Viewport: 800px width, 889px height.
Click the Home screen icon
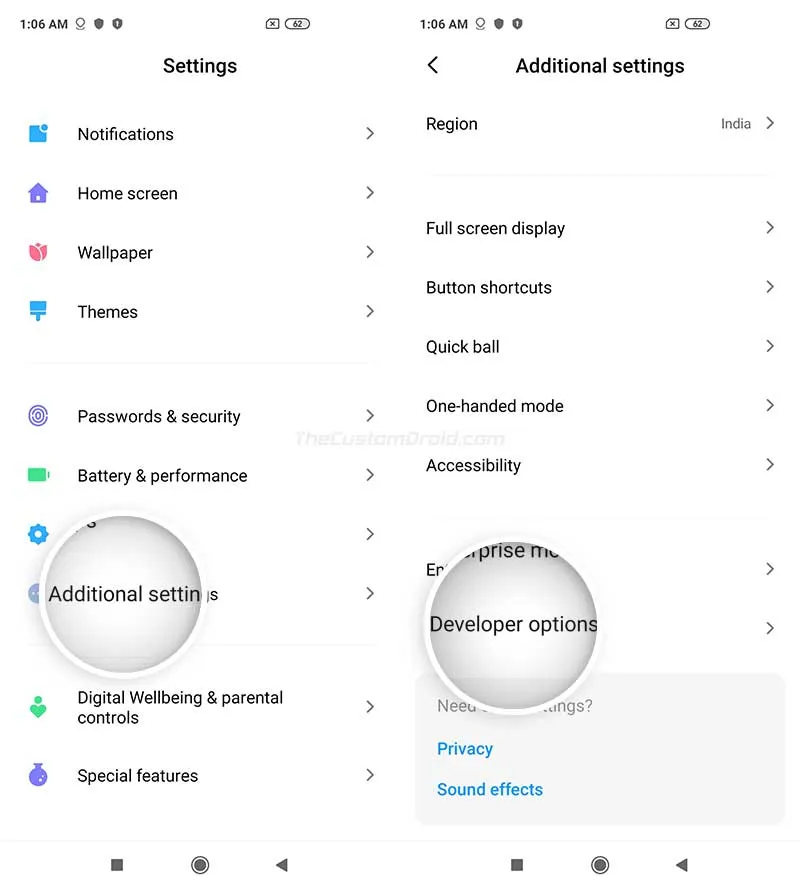coord(38,193)
